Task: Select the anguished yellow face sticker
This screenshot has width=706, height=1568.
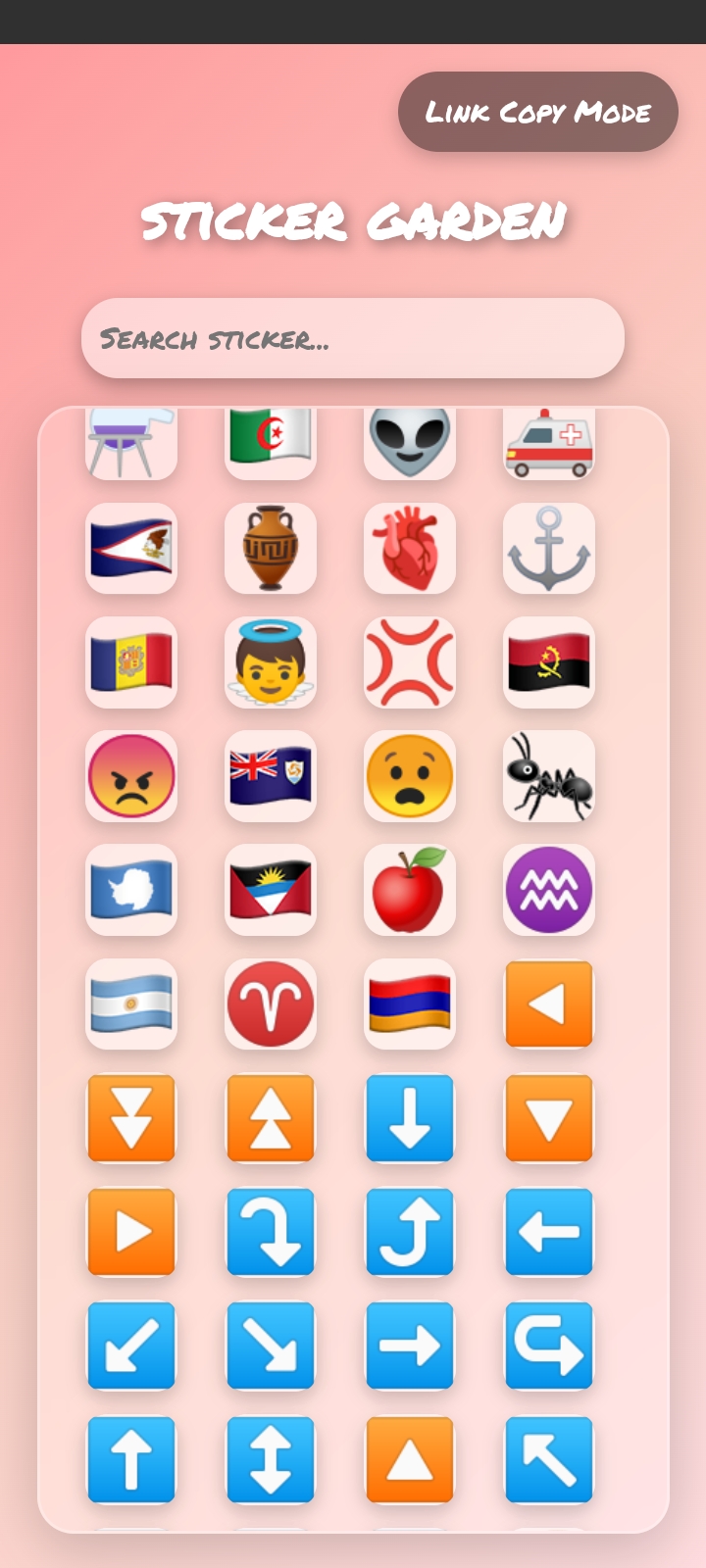Action: [x=410, y=775]
